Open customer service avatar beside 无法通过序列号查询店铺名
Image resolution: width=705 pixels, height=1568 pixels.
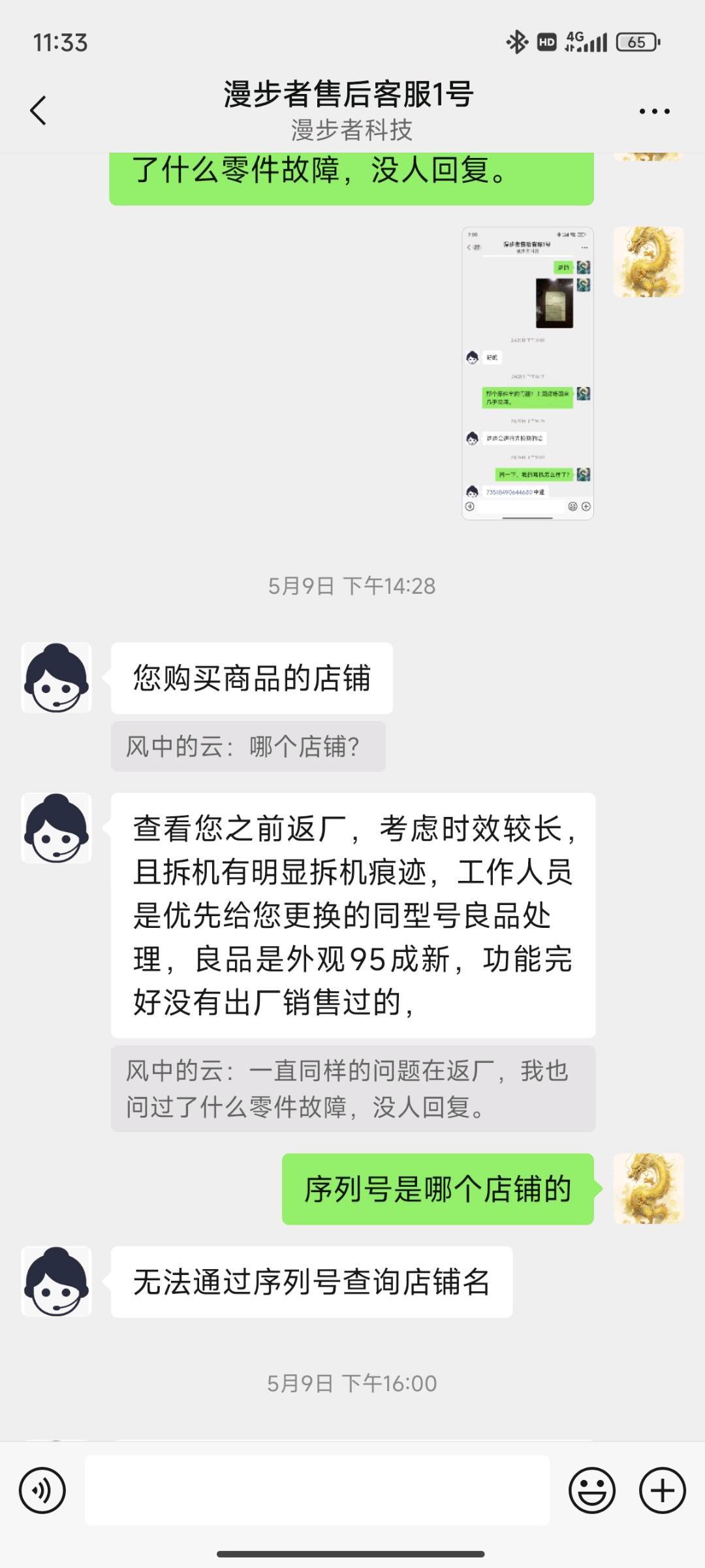pyautogui.click(x=57, y=1282)
